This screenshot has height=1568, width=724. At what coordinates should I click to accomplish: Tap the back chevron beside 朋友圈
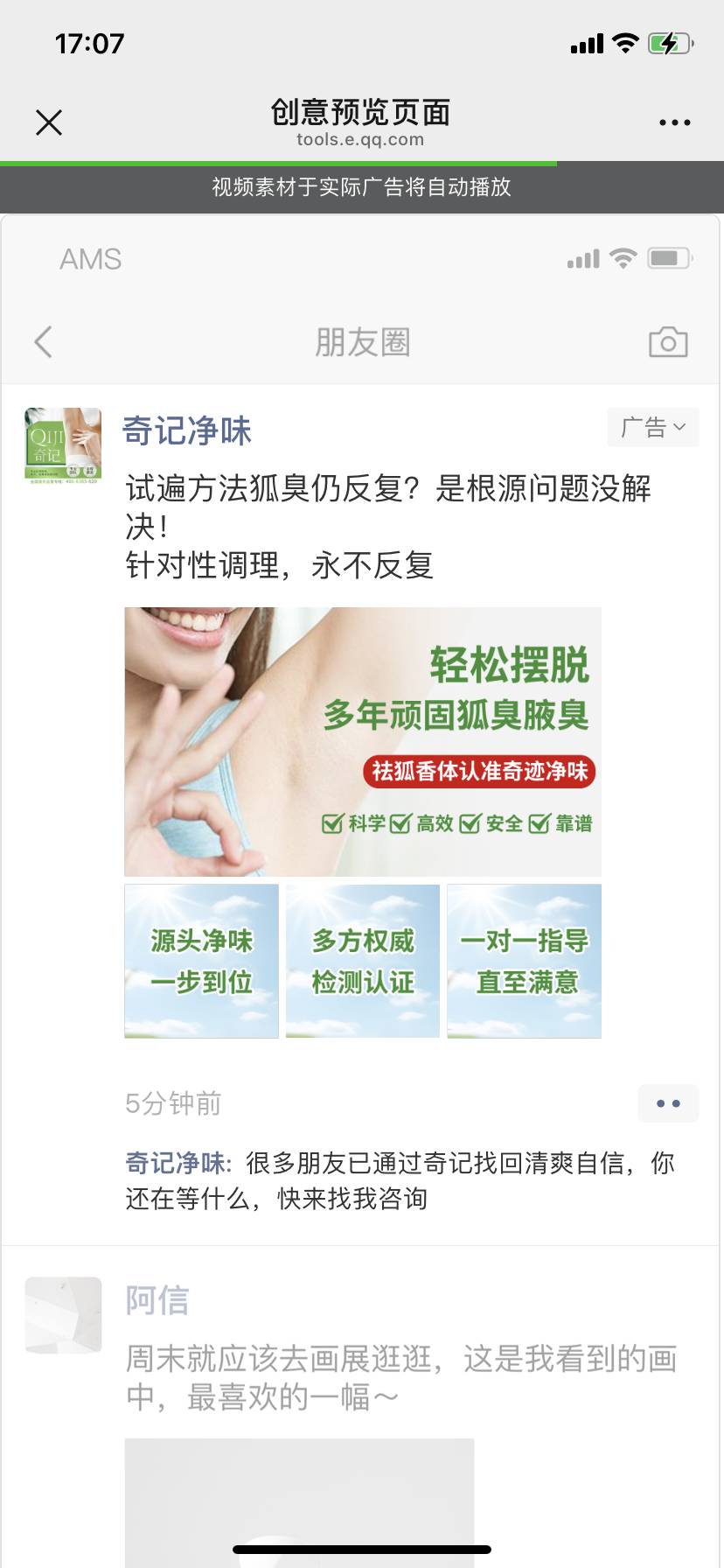coord(43,342)
